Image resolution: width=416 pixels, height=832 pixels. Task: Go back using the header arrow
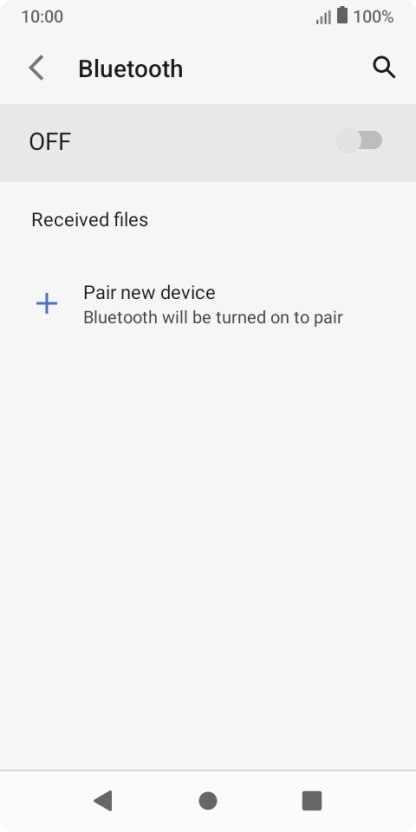click(x=36, y=68)
